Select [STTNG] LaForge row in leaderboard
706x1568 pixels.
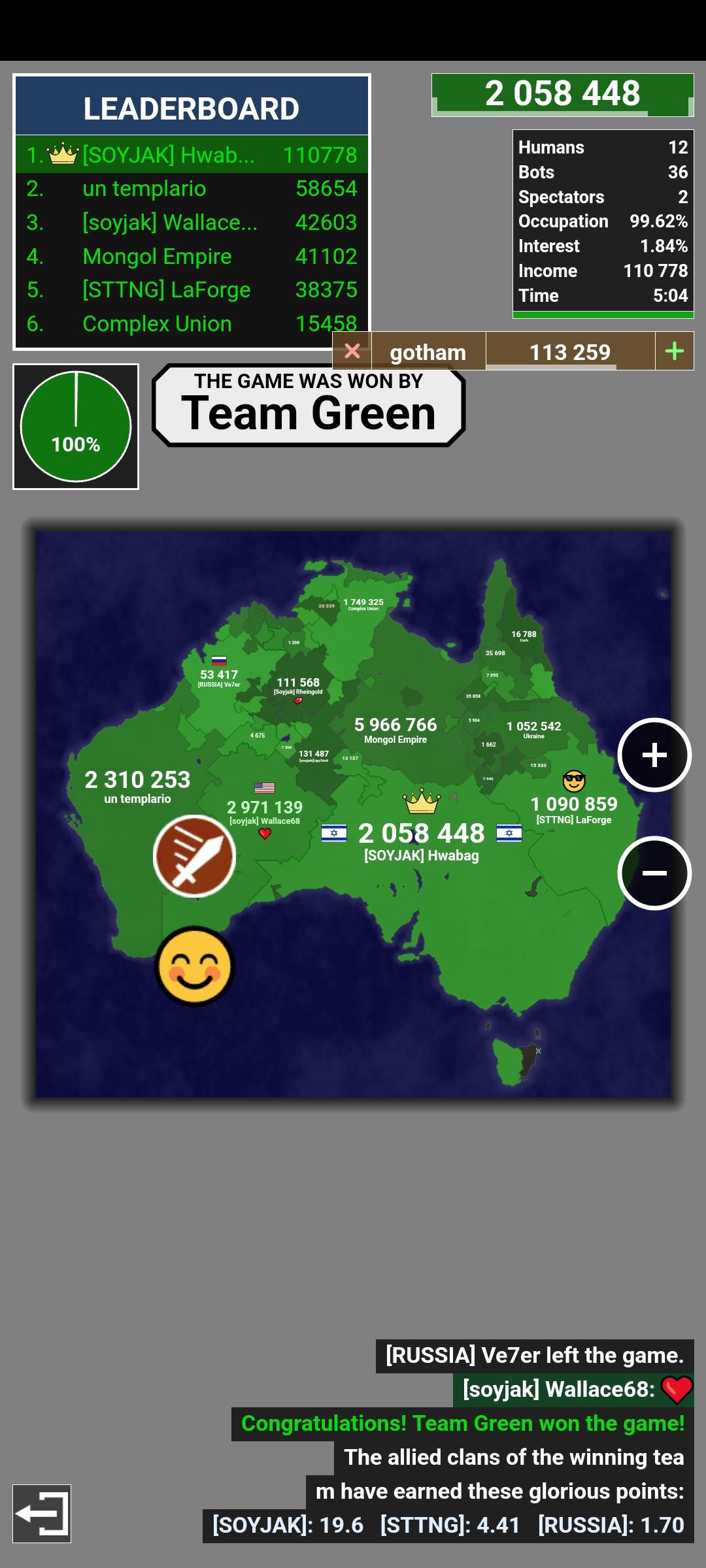pos(192,290)
